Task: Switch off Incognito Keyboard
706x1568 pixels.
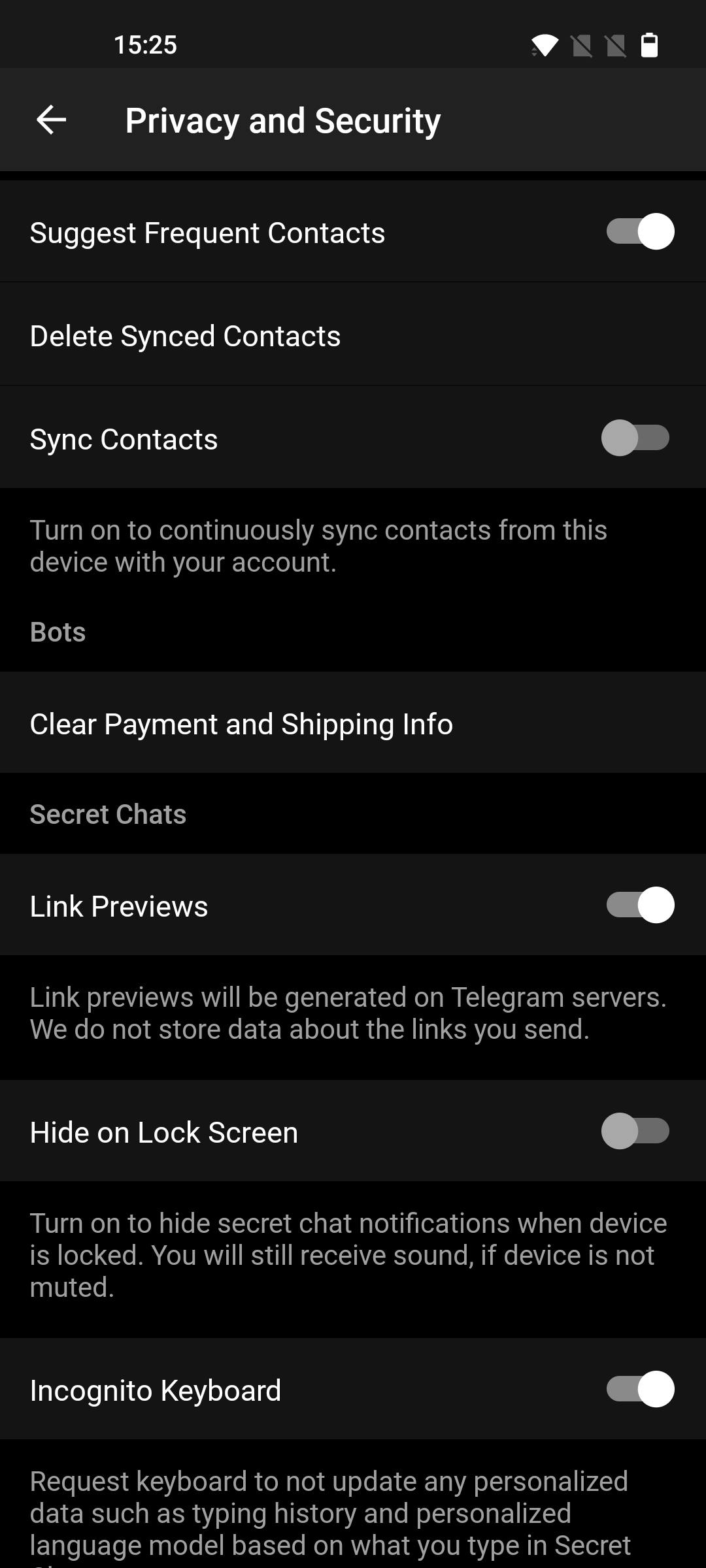Action: 639,1389
